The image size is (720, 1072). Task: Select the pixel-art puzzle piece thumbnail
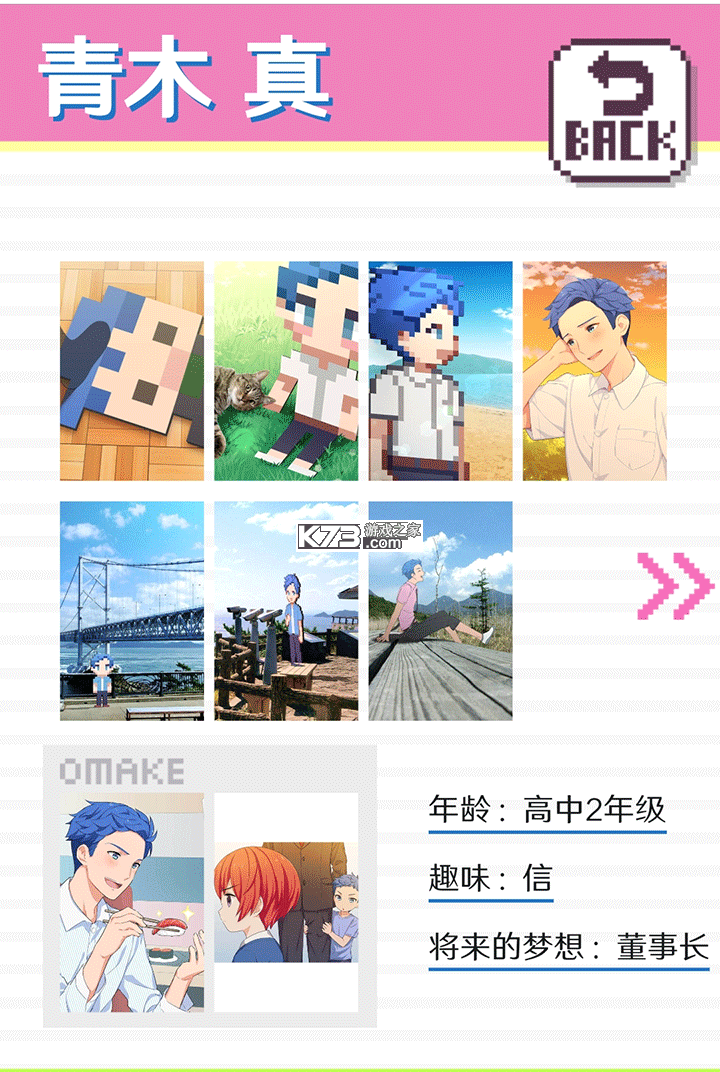click(x=130, y=371)
